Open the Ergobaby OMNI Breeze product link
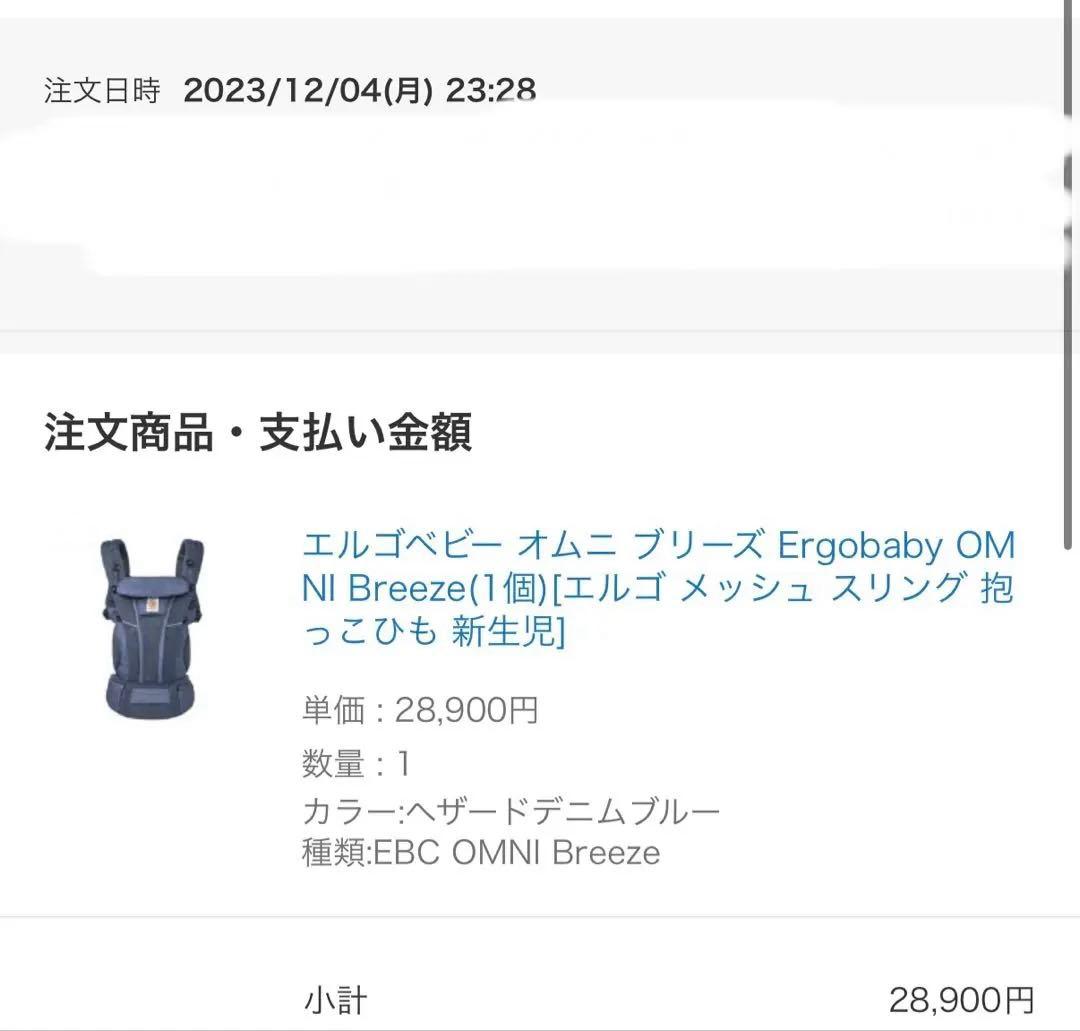Viewport: 1080px width, 1031px height. click(657, 589)
